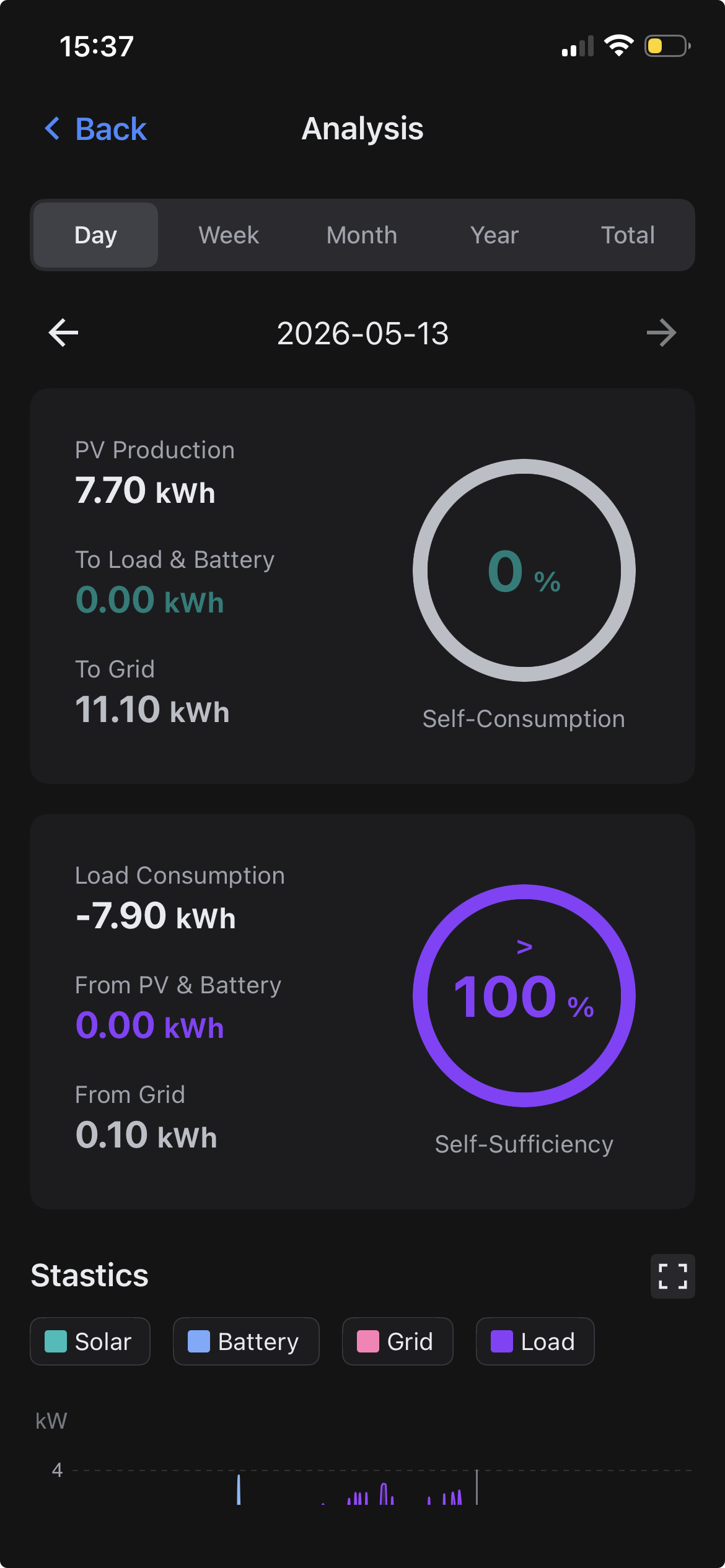725x1568 pixels.
Task: Toggle the Grid series in the chart
Action: pos(397,1341)
